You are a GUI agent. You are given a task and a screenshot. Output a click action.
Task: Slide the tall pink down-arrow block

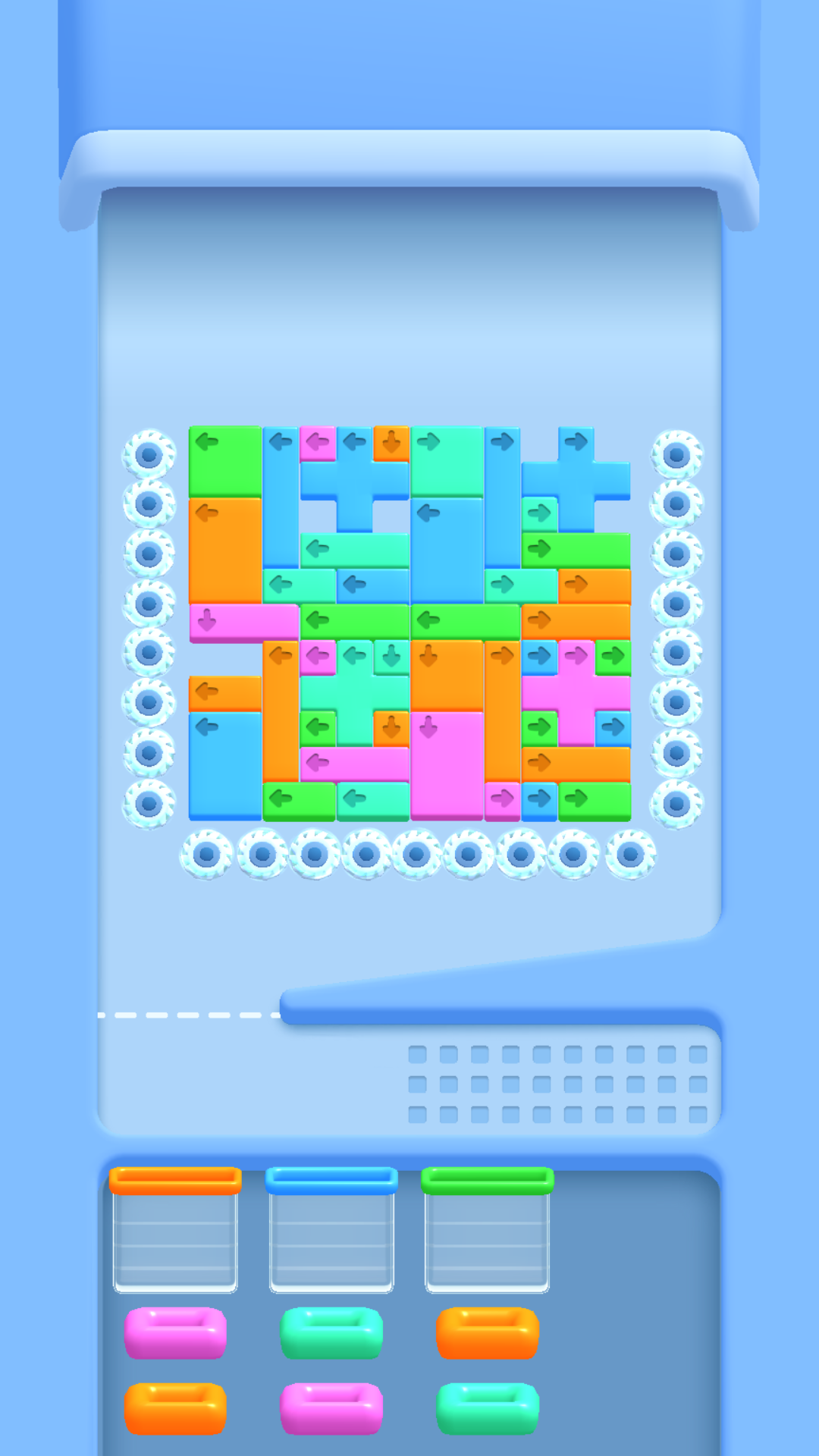coord(447,764)
